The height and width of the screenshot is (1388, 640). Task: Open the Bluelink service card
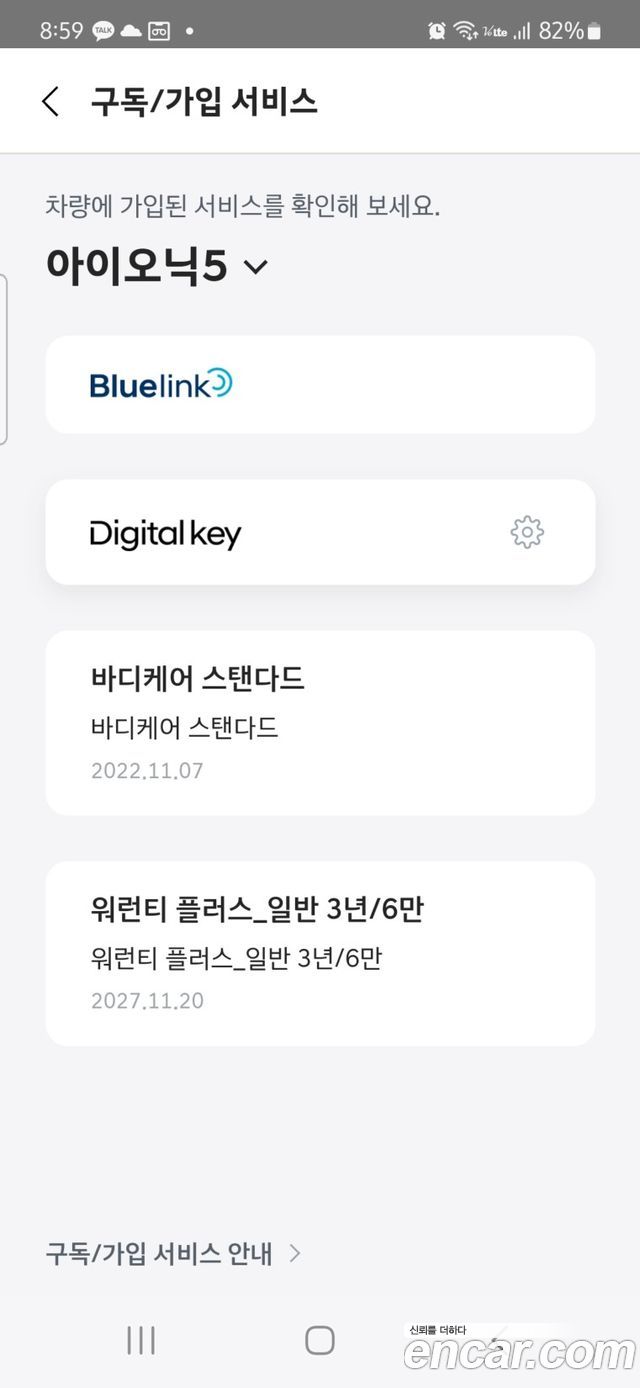tap(320, 385)
